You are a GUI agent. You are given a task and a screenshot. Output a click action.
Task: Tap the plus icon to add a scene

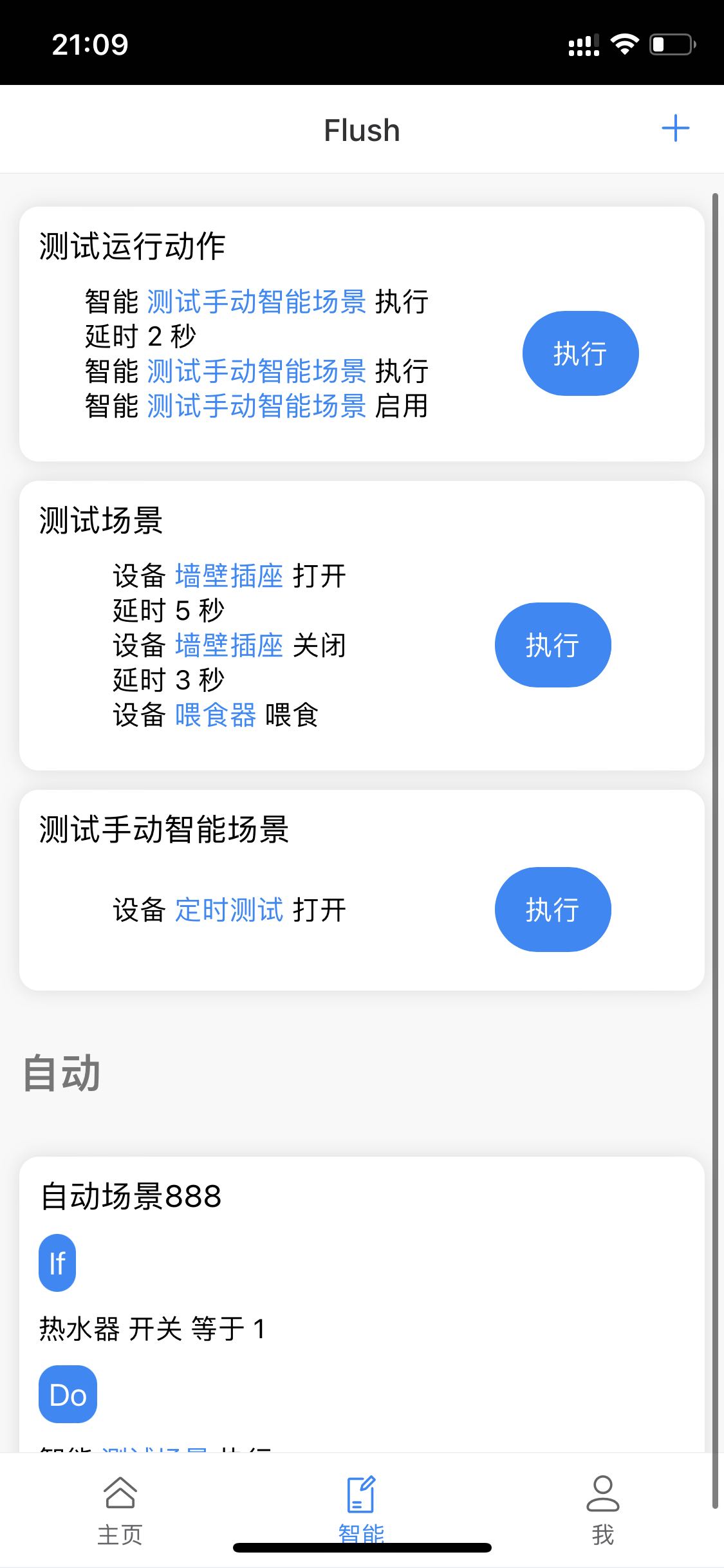click(x=675, y=129)
